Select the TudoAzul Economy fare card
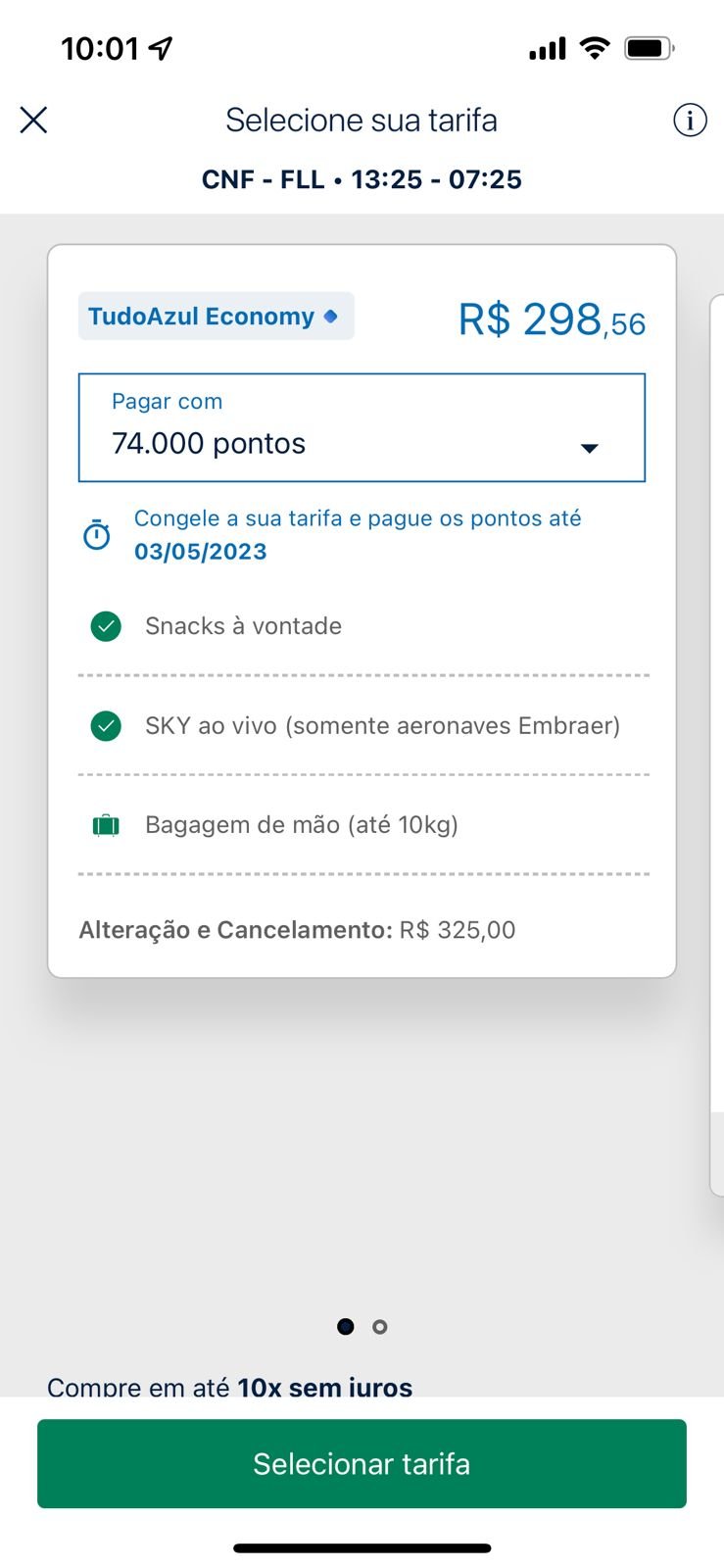The height and width of the screenshot is (1568, 724). tap(362, 611)
